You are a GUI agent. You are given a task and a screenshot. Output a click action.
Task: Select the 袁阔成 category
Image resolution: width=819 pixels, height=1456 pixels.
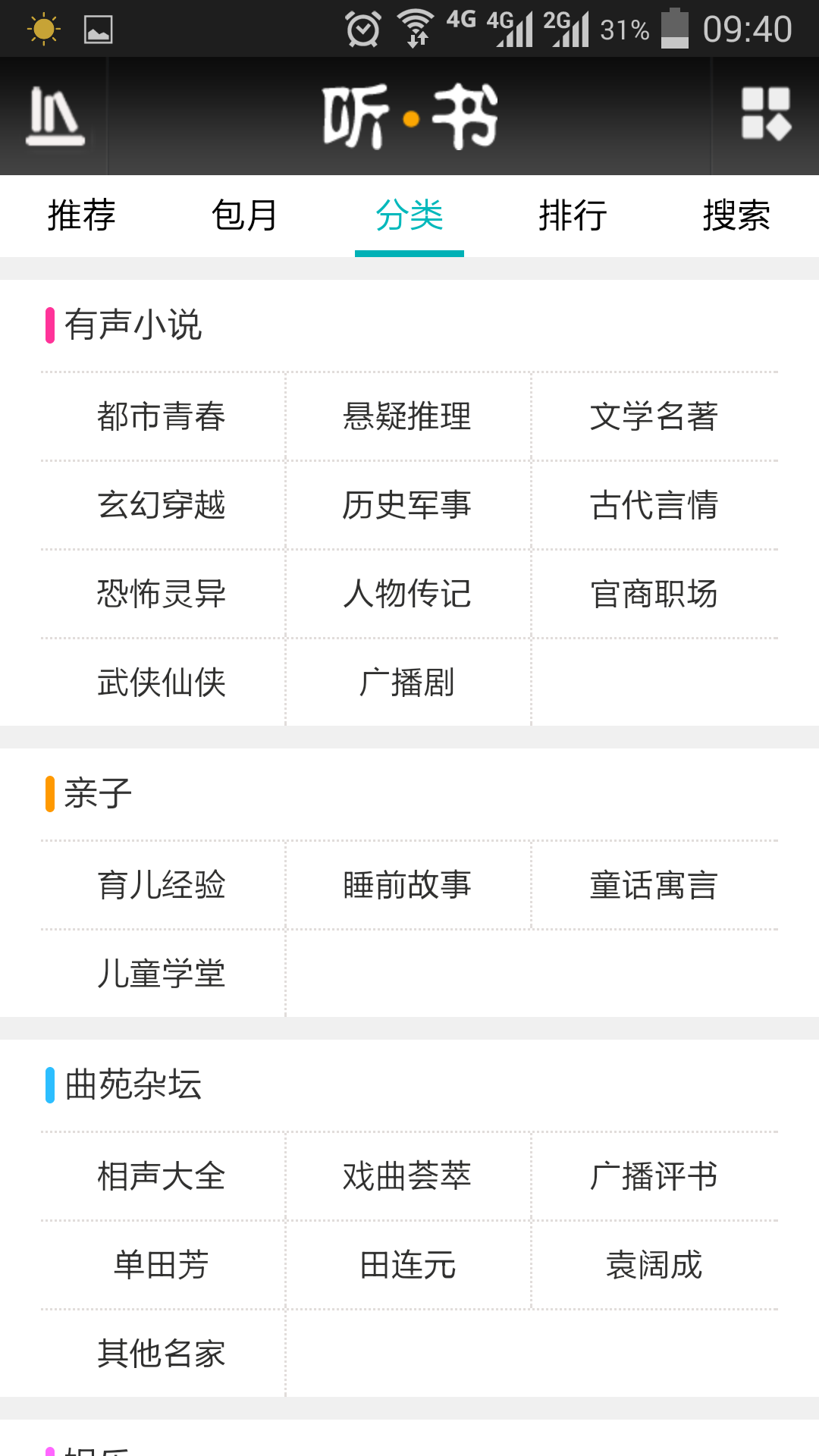click(x=655, y=1263)
